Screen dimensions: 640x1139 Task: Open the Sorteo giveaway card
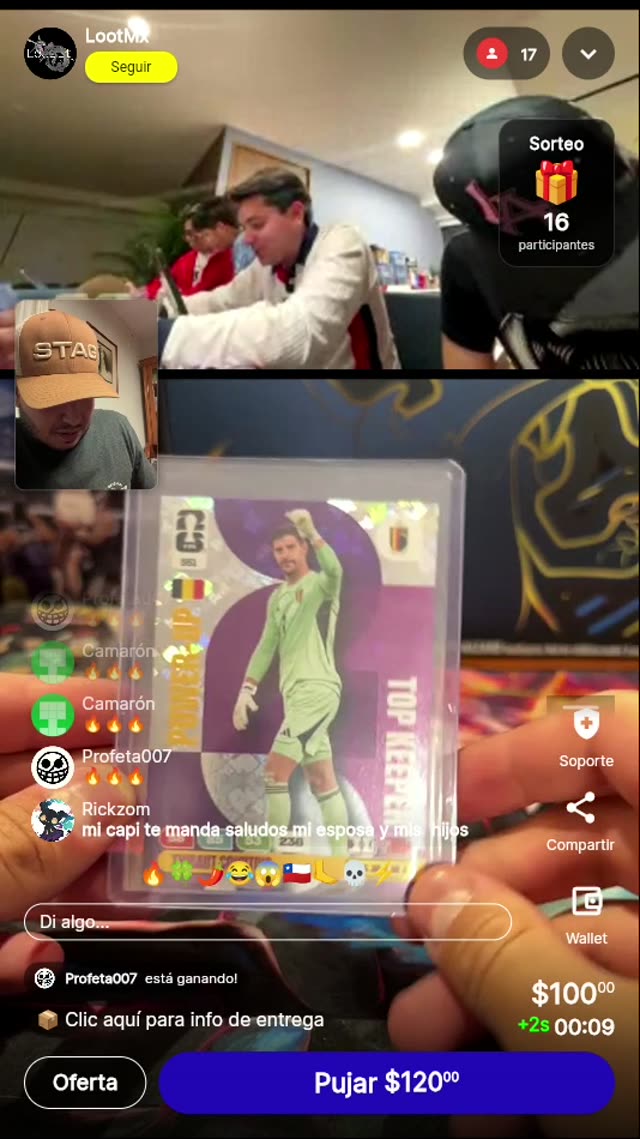pyautogui.click(x=556, y=192)
